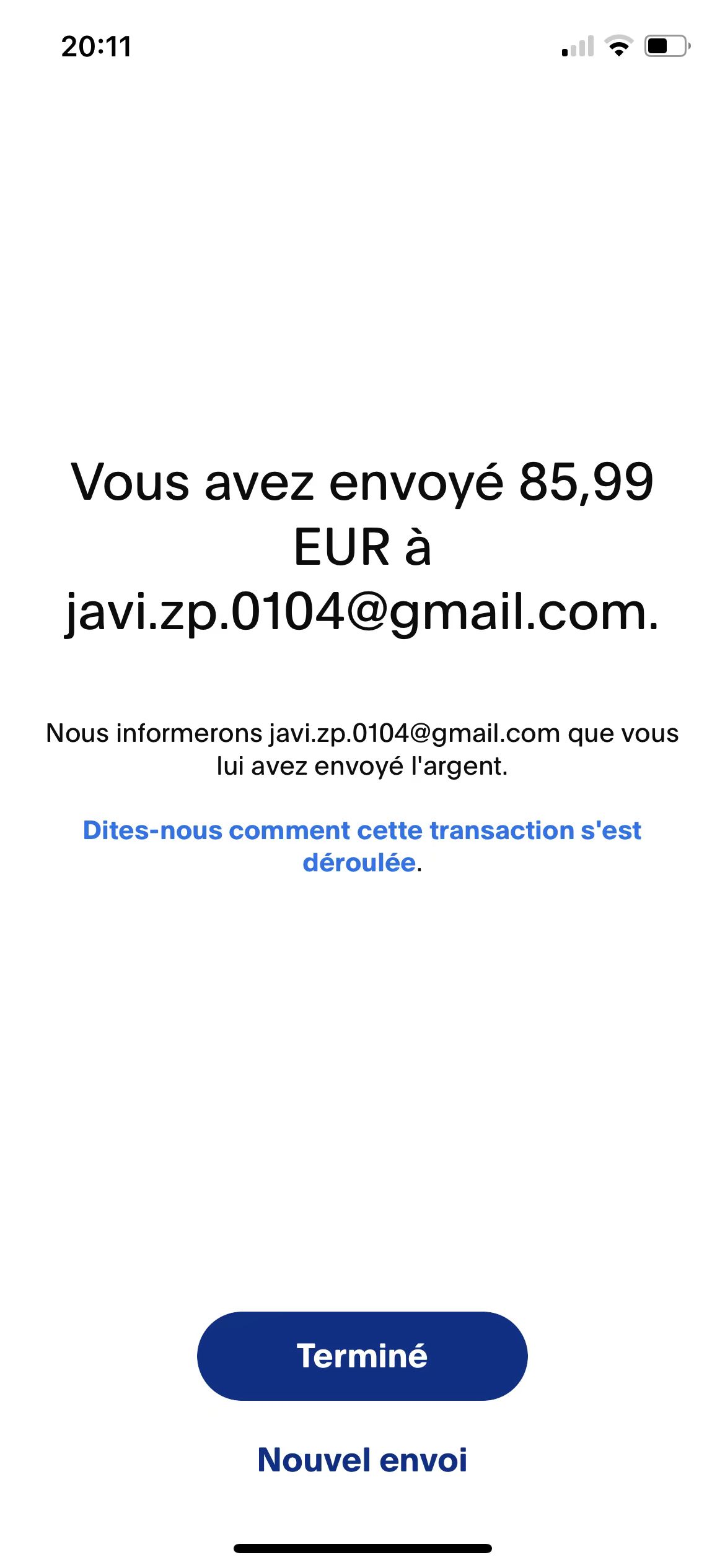Start a Nouvel envoi
725x1568 pixels.
point(362,1460)
